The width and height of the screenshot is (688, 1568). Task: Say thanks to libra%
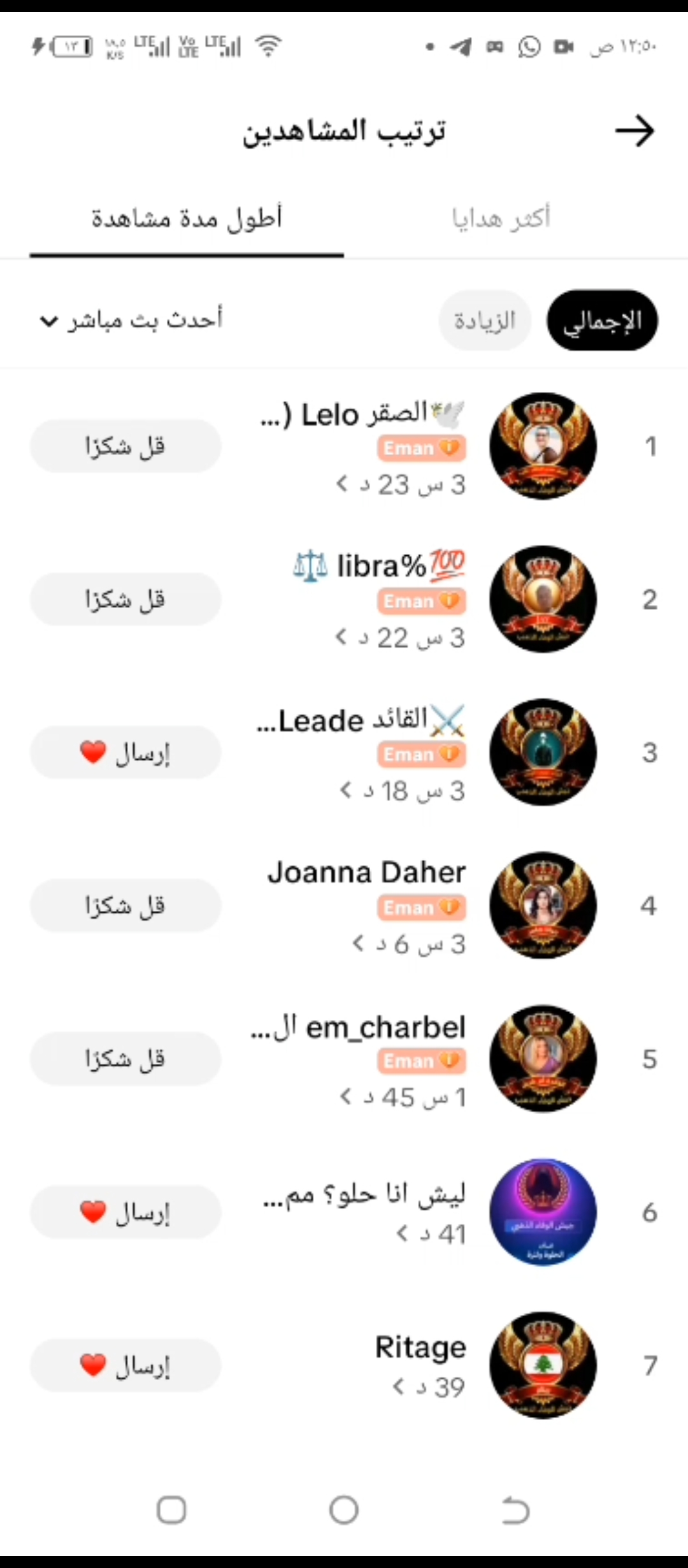click(125, 599)
